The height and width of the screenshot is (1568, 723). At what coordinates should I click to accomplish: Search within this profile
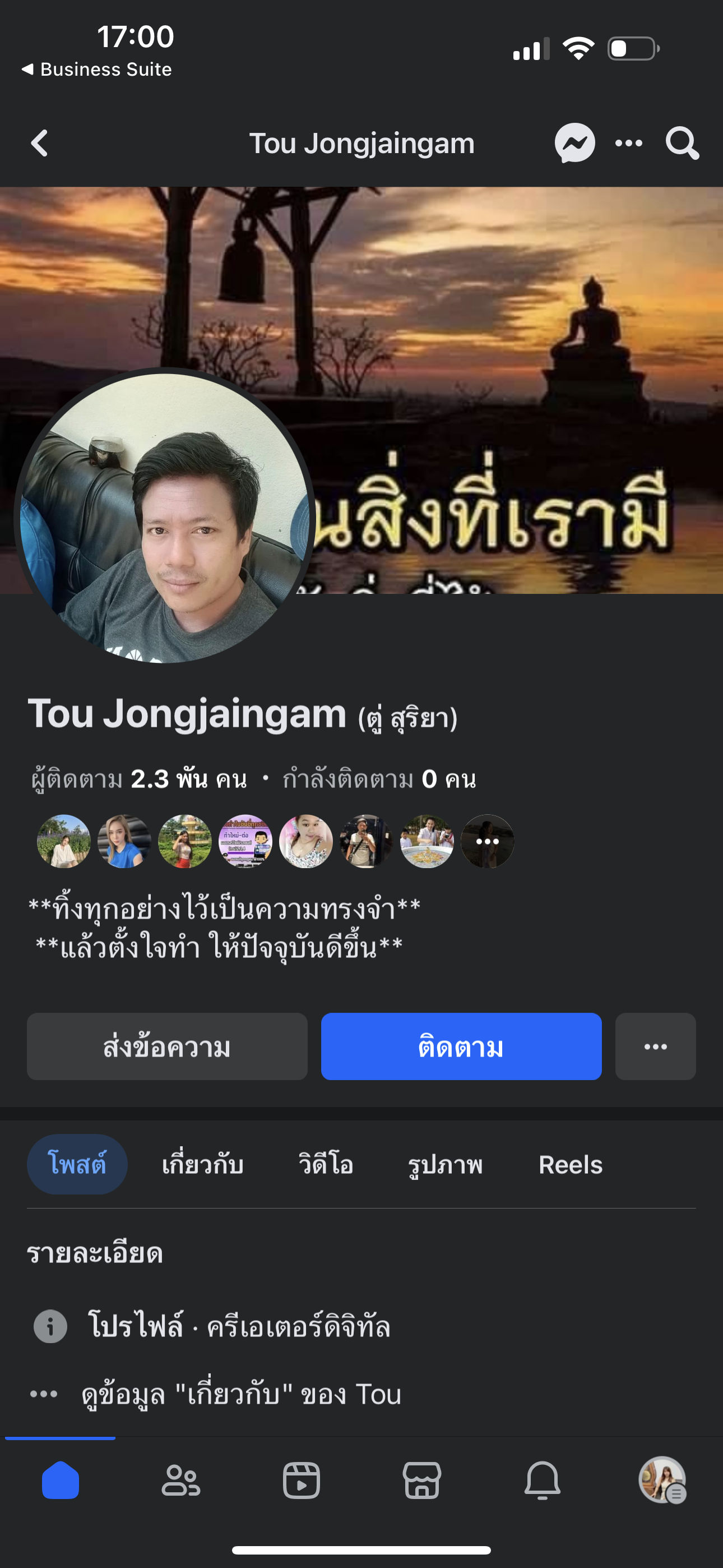pos(682,144)
